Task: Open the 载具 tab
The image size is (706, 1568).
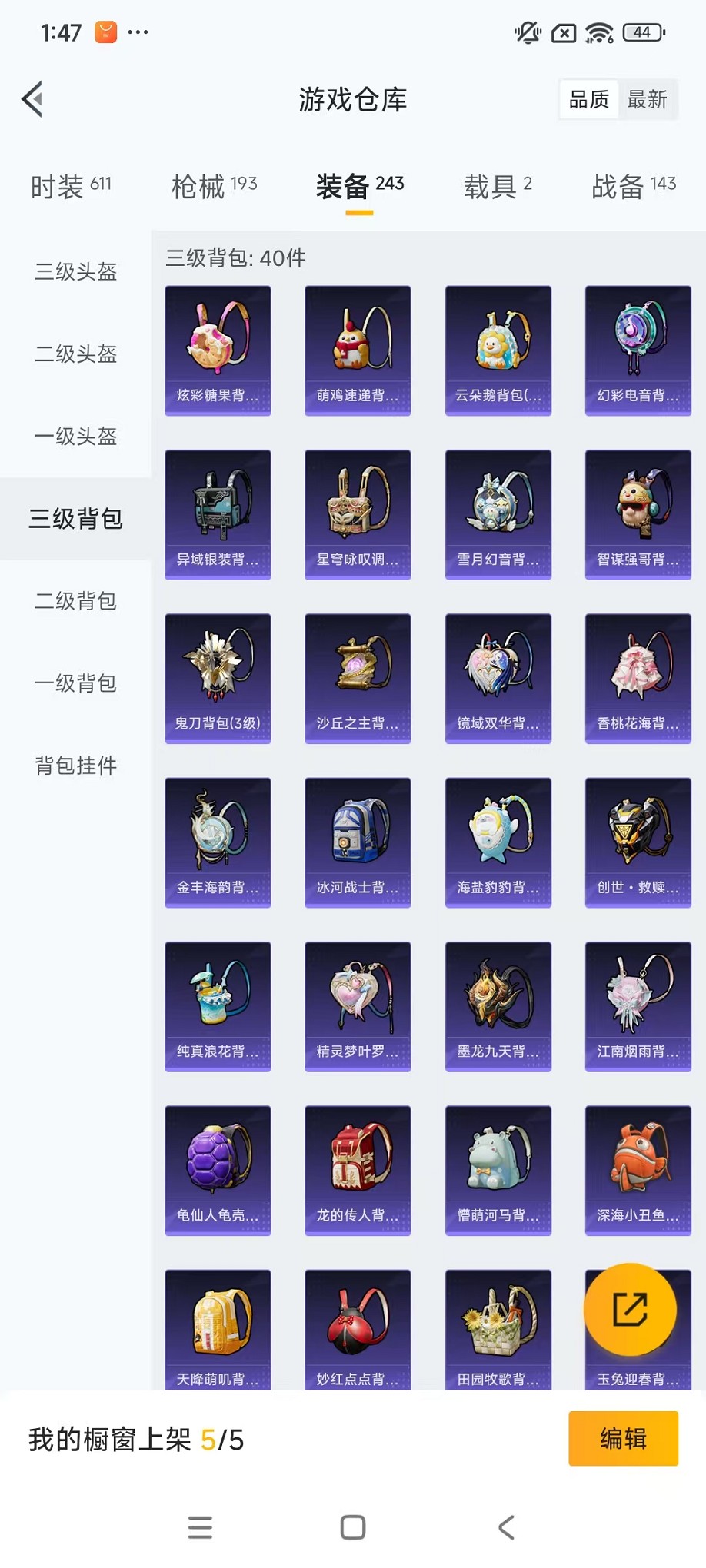Action: coord(497,186)
